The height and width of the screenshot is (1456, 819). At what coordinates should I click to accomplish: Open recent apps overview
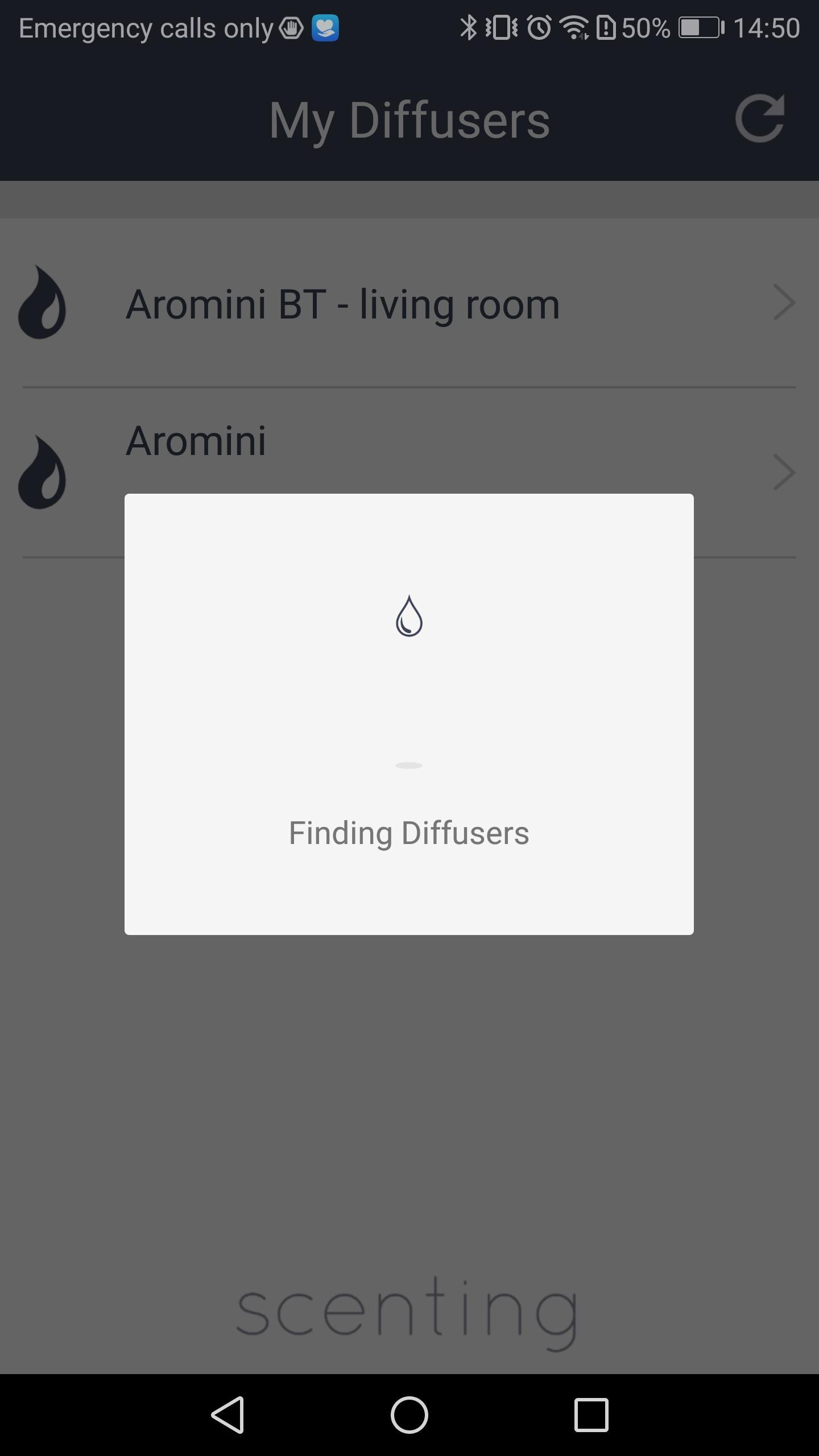pyautogui.click(x=591, y=1415)
